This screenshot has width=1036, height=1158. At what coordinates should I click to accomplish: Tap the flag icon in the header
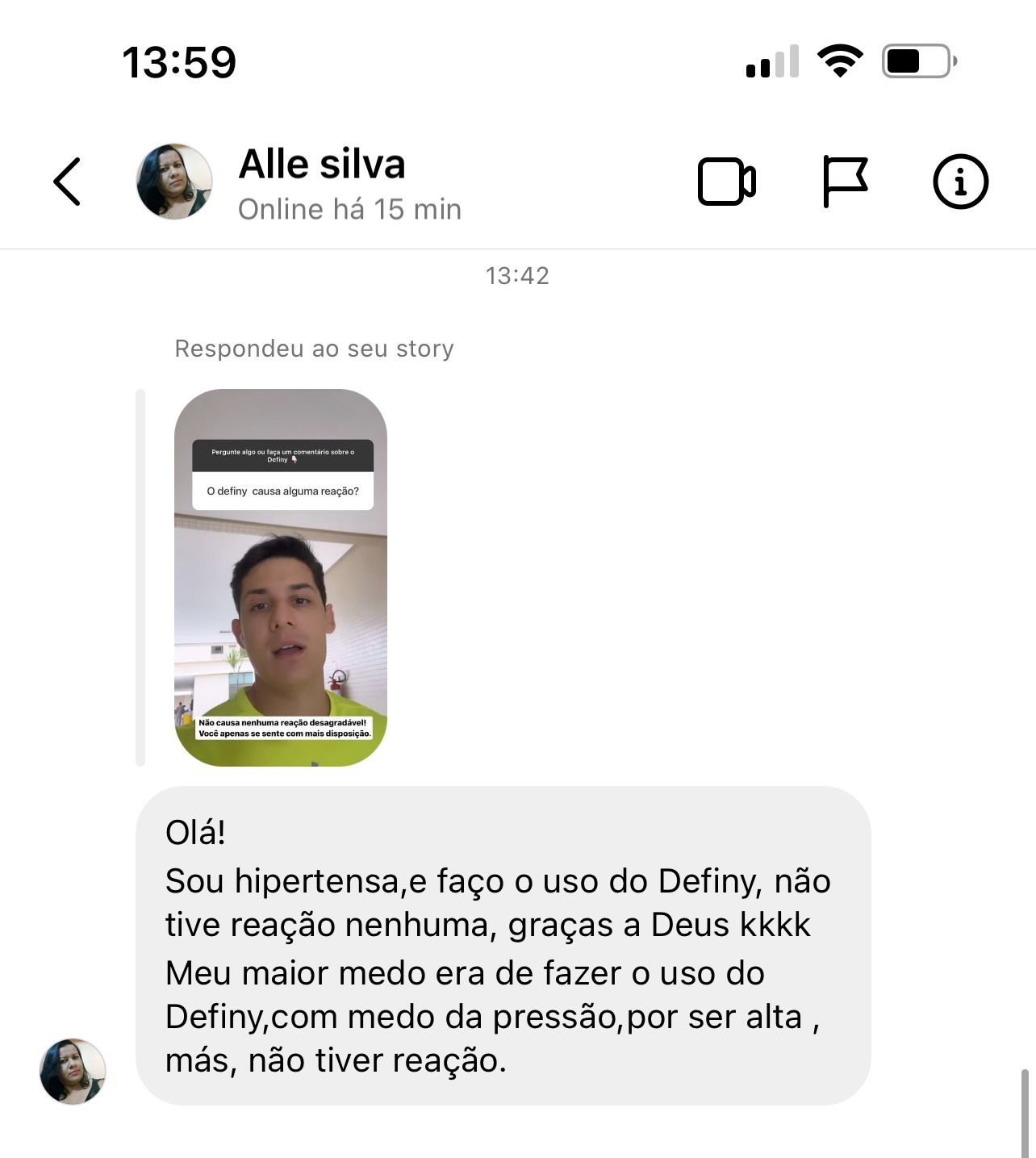pos(844,182)
